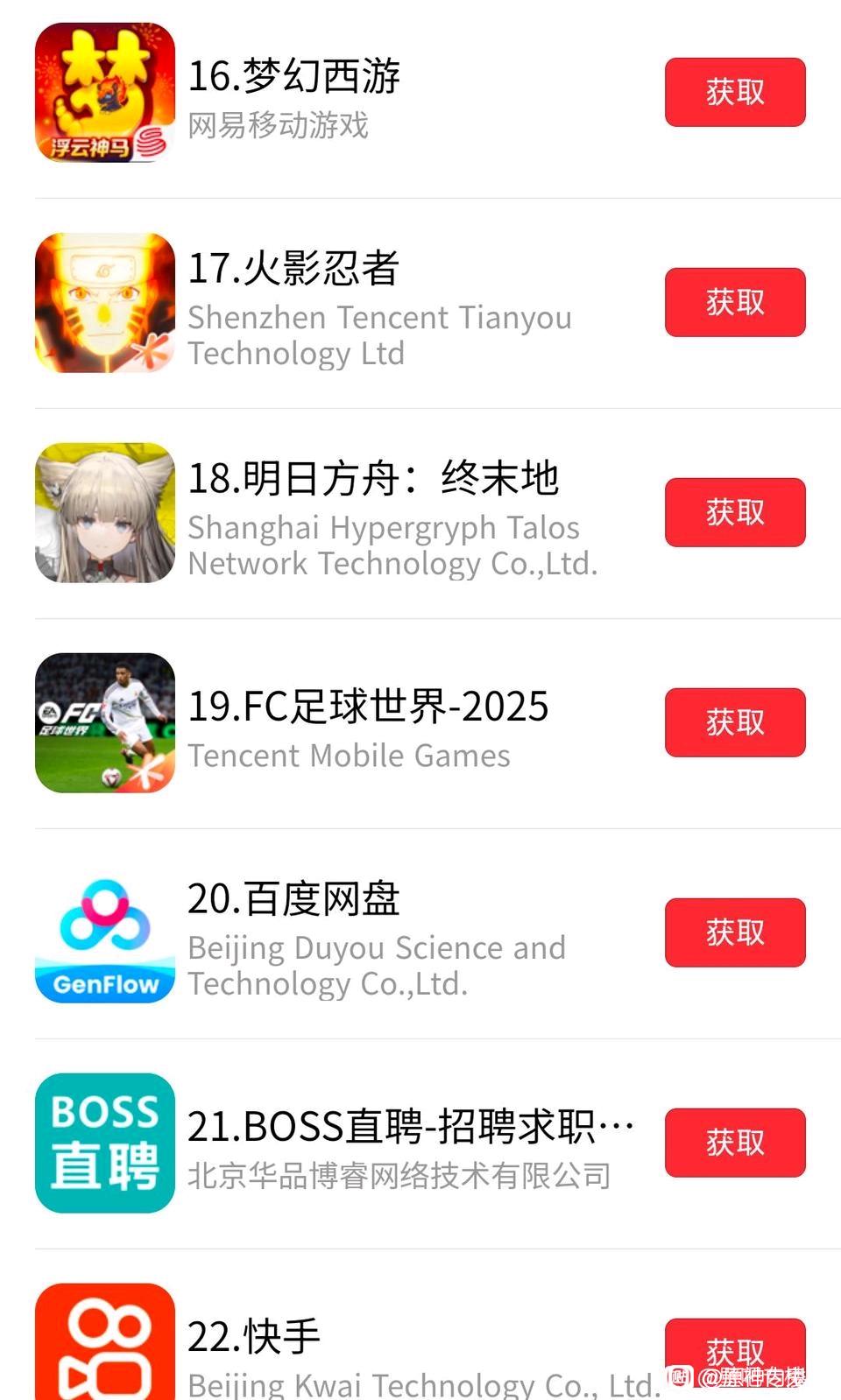Open the 梦幻西游 app details
This screenshot has width=841, height=1400.
coord(294,77)
